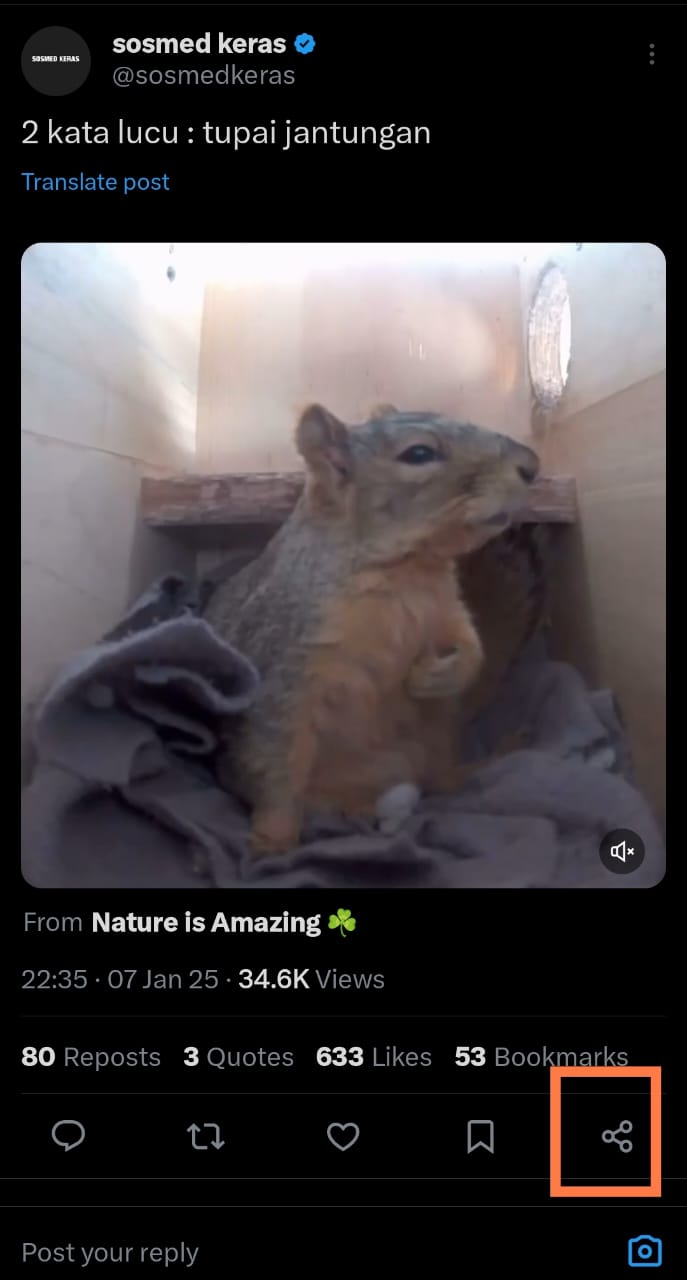Tap Translate post link
This screenshot has width=687, height=1280.
(x=95, y=182)
